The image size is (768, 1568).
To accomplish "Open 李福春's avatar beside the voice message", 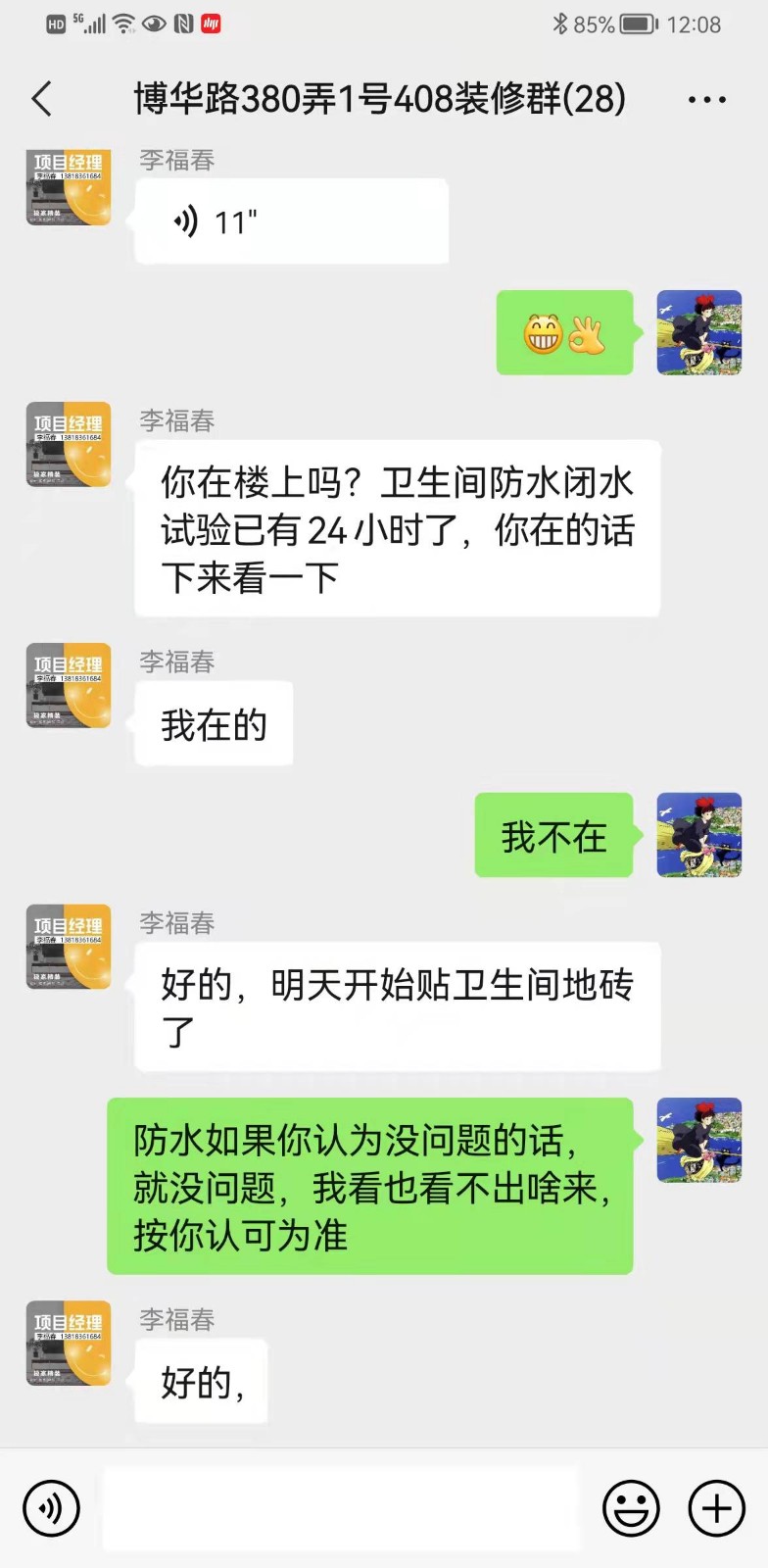I will pos(69,186).
